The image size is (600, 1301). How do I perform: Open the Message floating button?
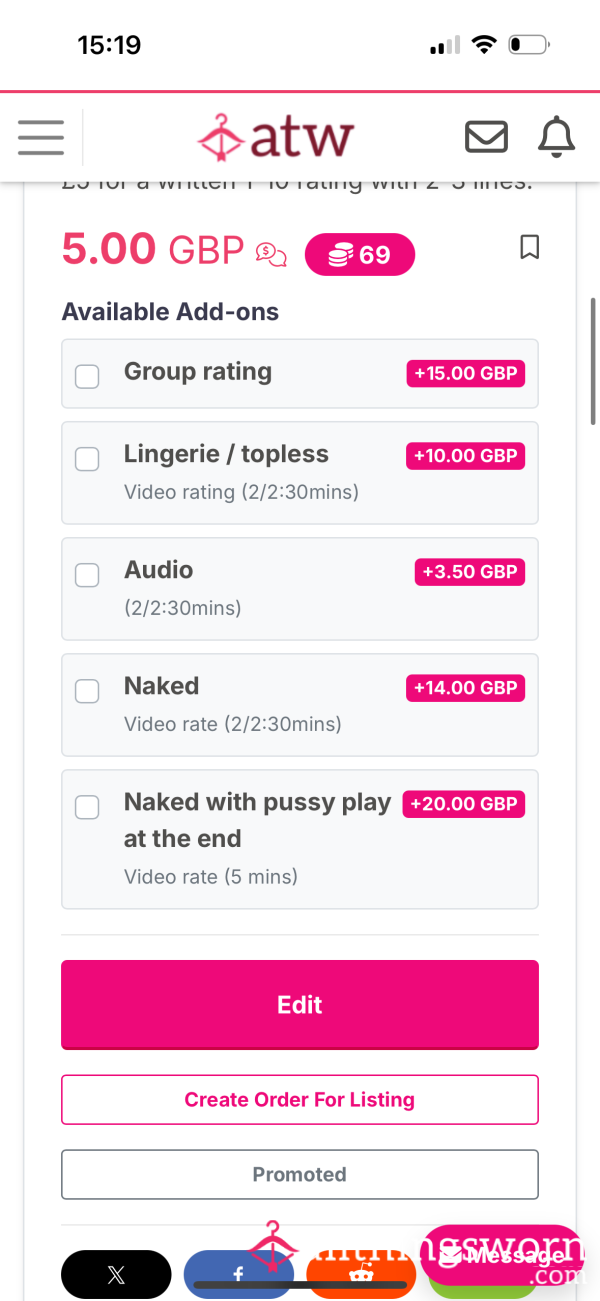502,1256
